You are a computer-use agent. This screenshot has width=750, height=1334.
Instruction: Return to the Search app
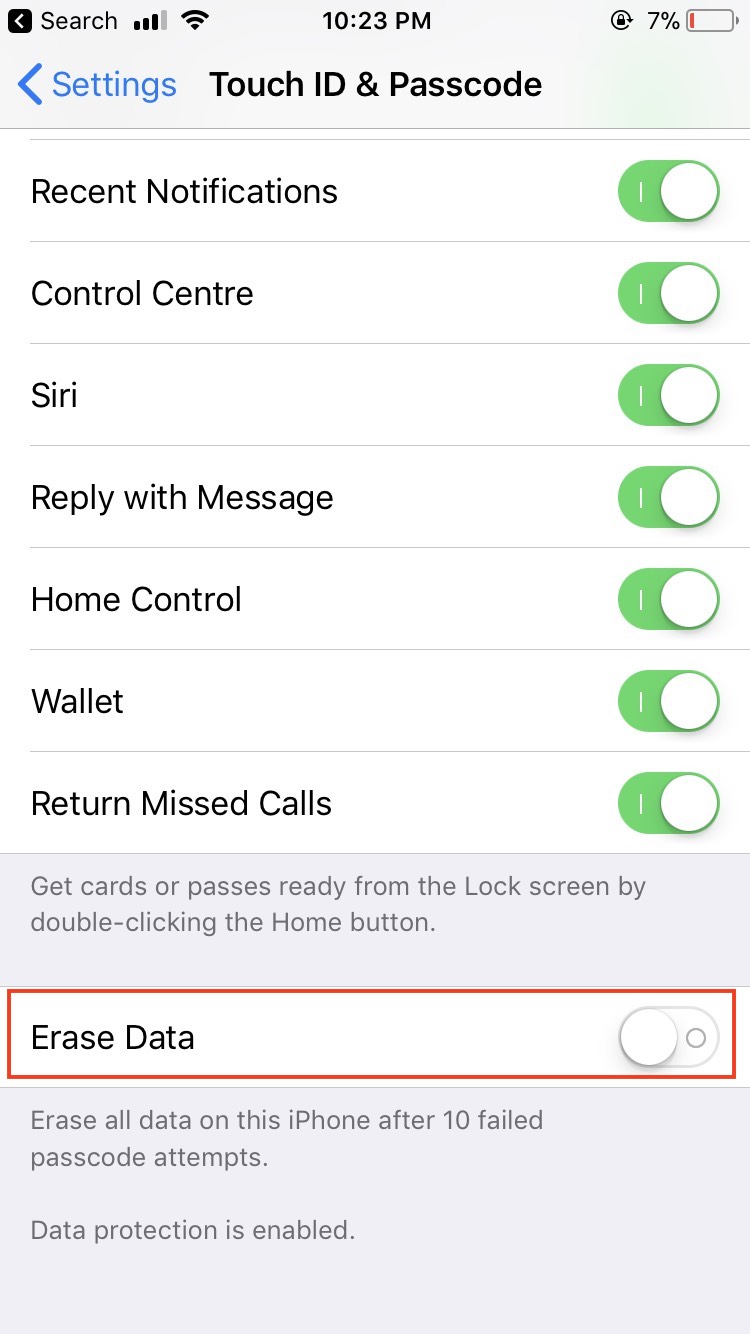pyautogui.click(x=63, y=21)
